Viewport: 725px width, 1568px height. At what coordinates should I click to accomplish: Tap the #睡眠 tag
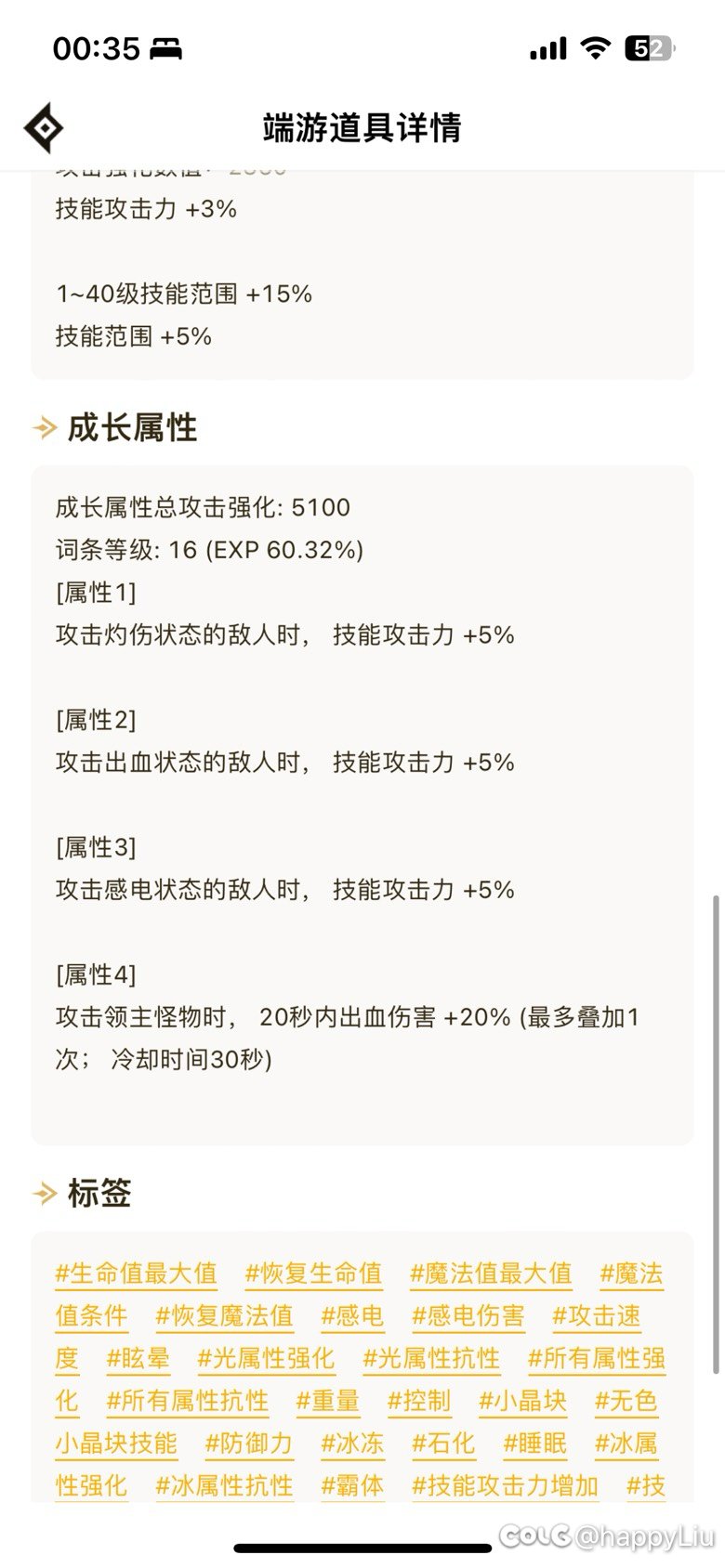534,1444
